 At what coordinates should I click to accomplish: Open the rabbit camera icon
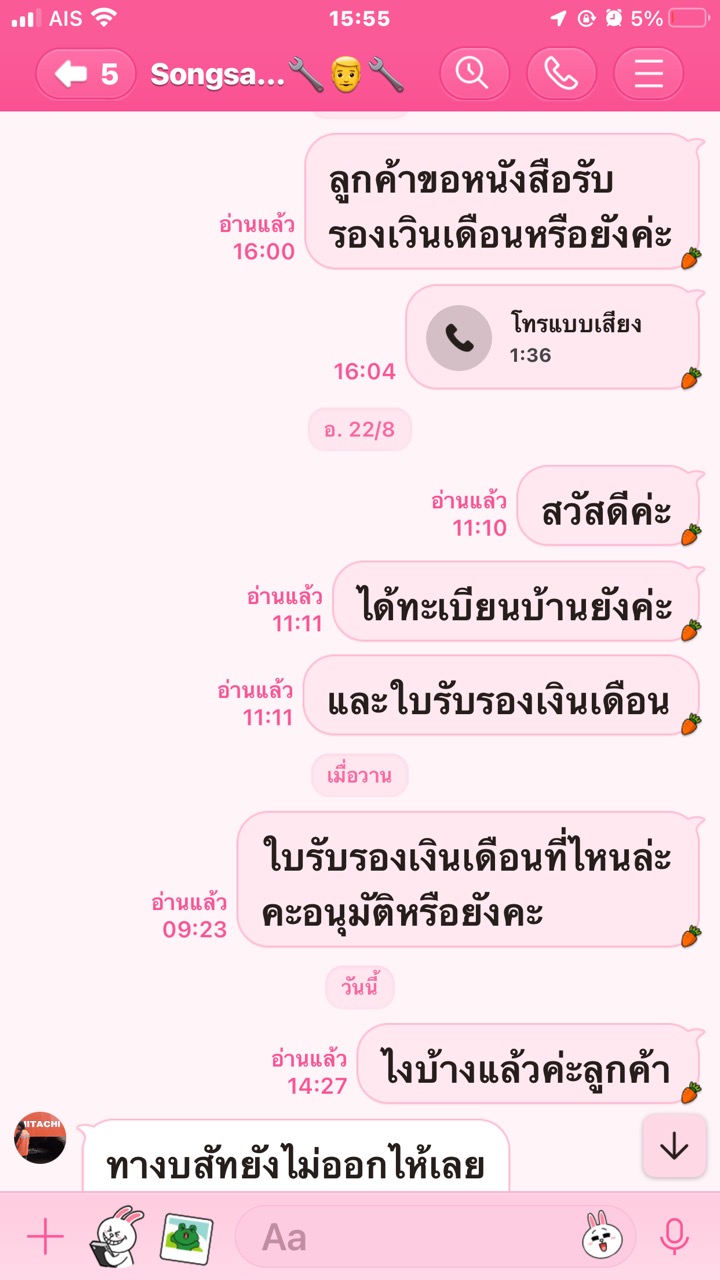116,1237
